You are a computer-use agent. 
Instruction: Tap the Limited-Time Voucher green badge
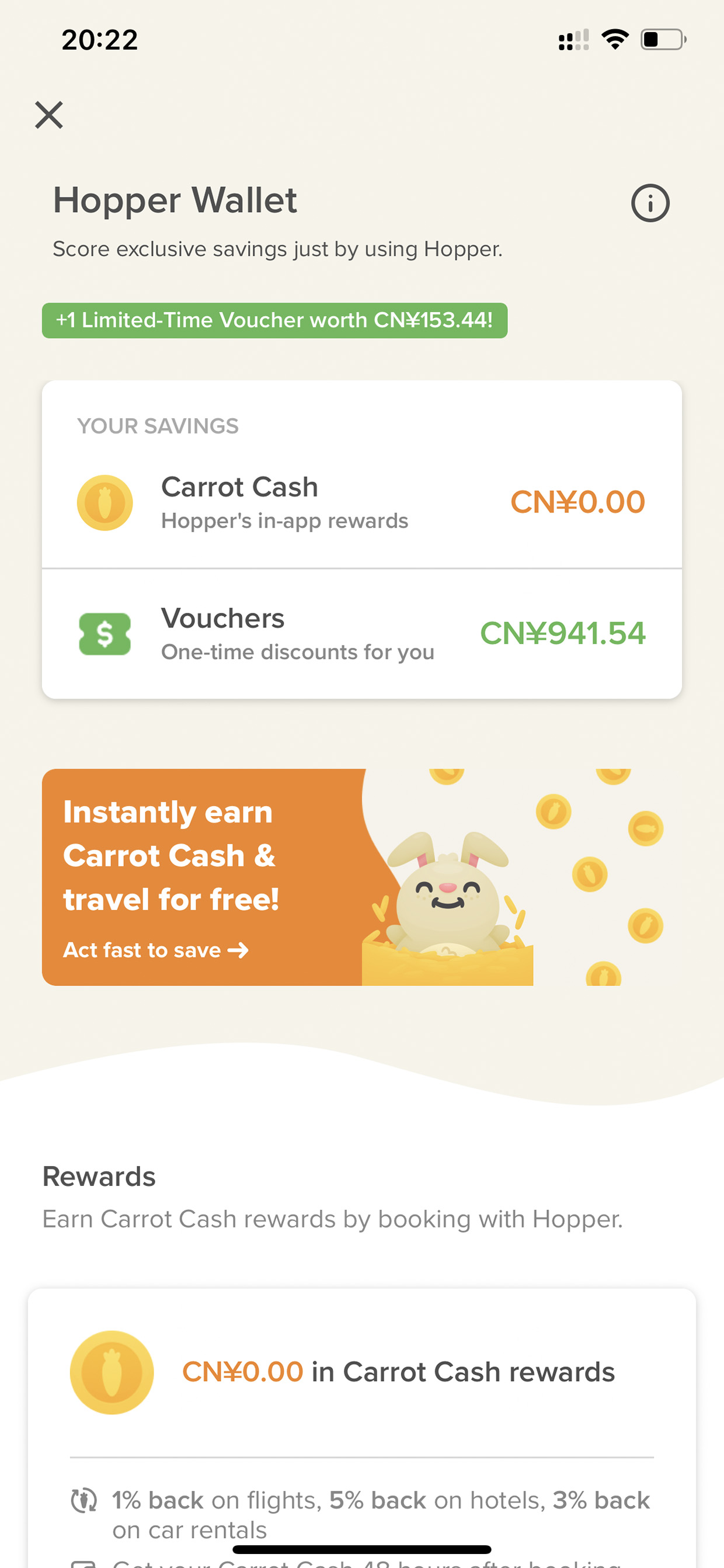pos(274,320)
